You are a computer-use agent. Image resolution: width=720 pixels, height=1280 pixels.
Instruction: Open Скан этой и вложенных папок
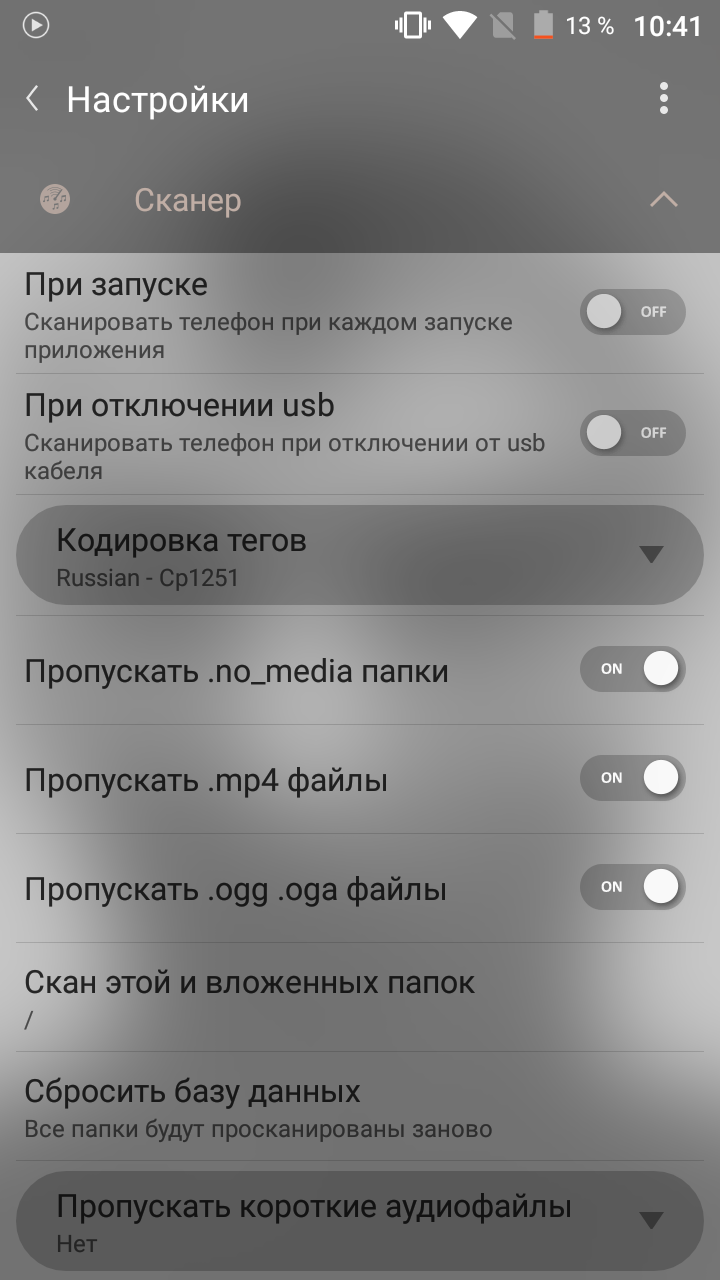360,997
